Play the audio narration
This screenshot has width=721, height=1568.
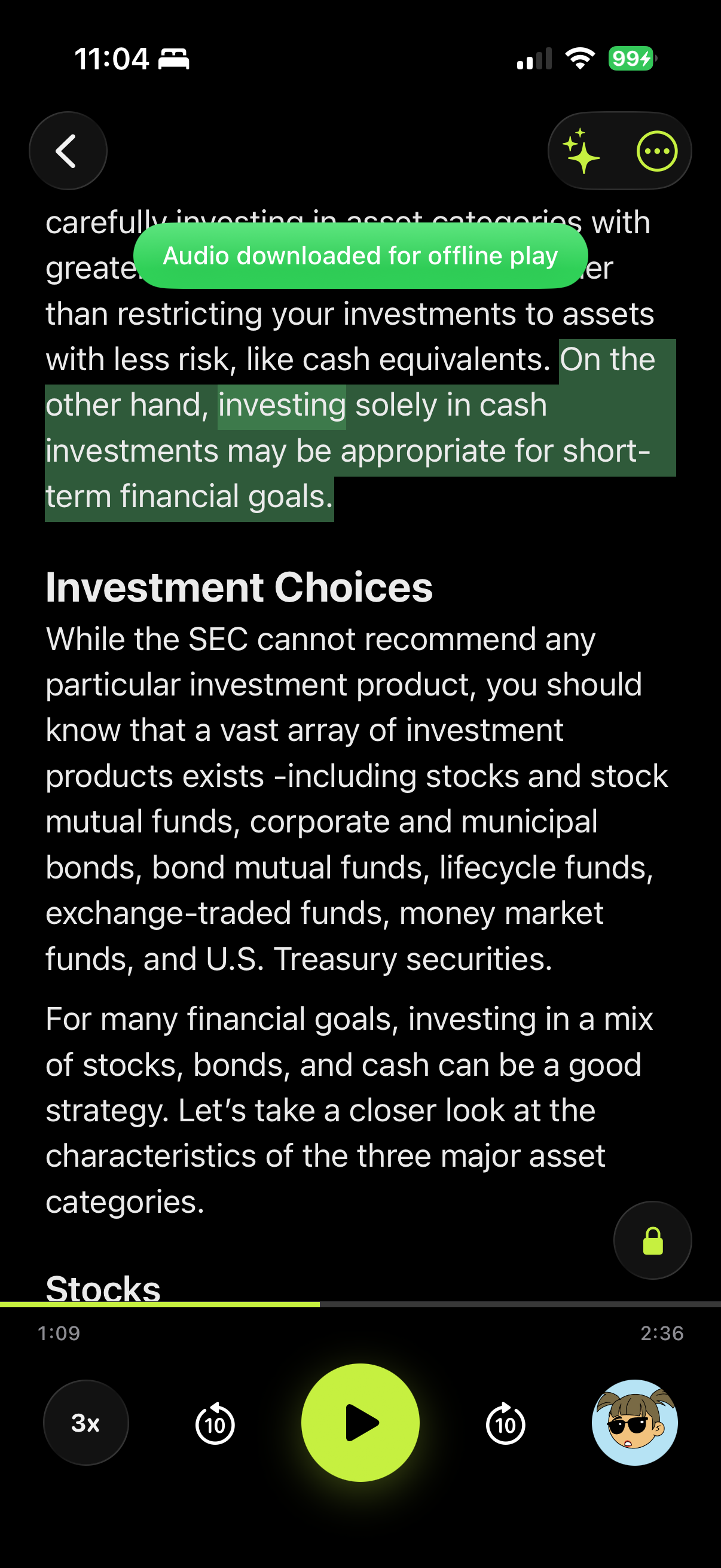(x=360, y=1423)
